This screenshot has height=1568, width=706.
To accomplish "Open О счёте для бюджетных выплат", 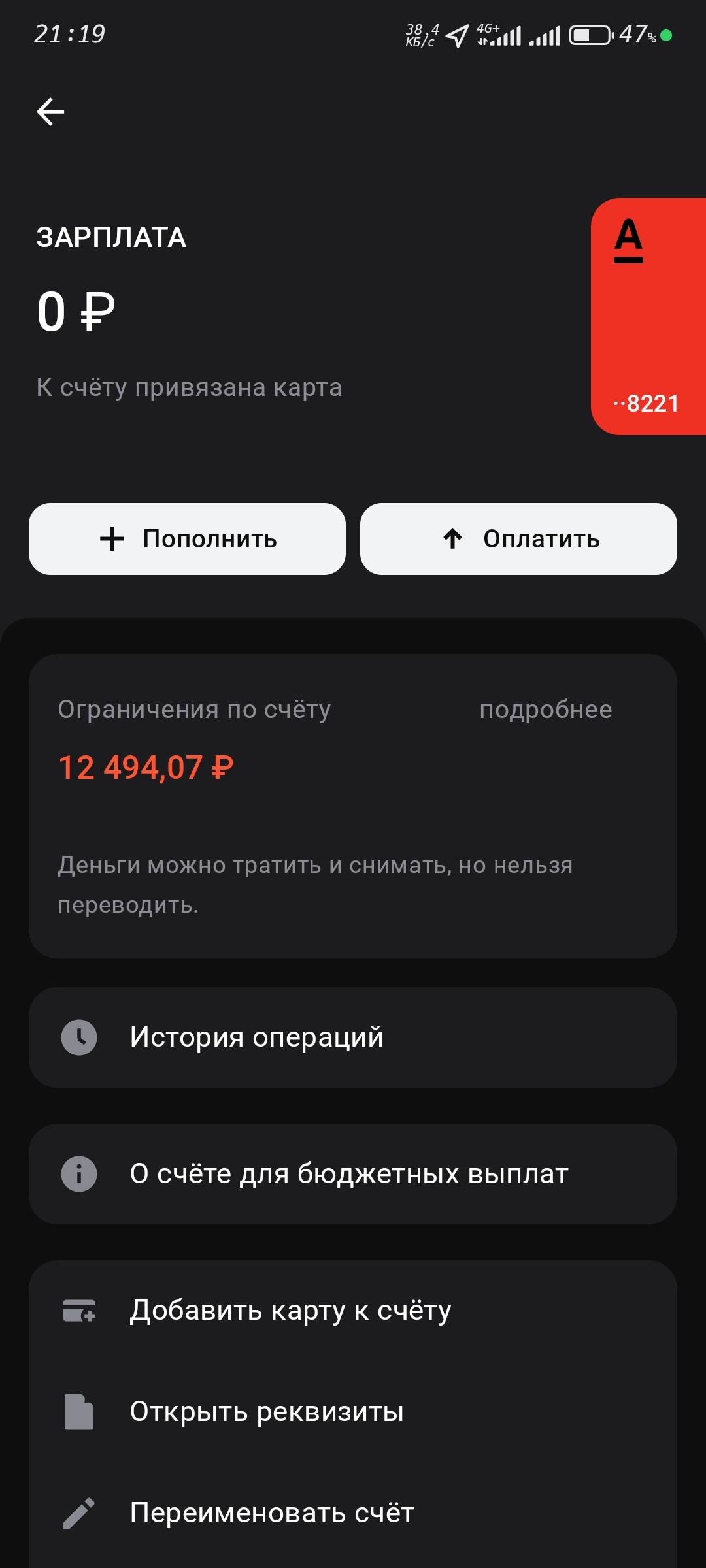I will [x=353, y=1174].
